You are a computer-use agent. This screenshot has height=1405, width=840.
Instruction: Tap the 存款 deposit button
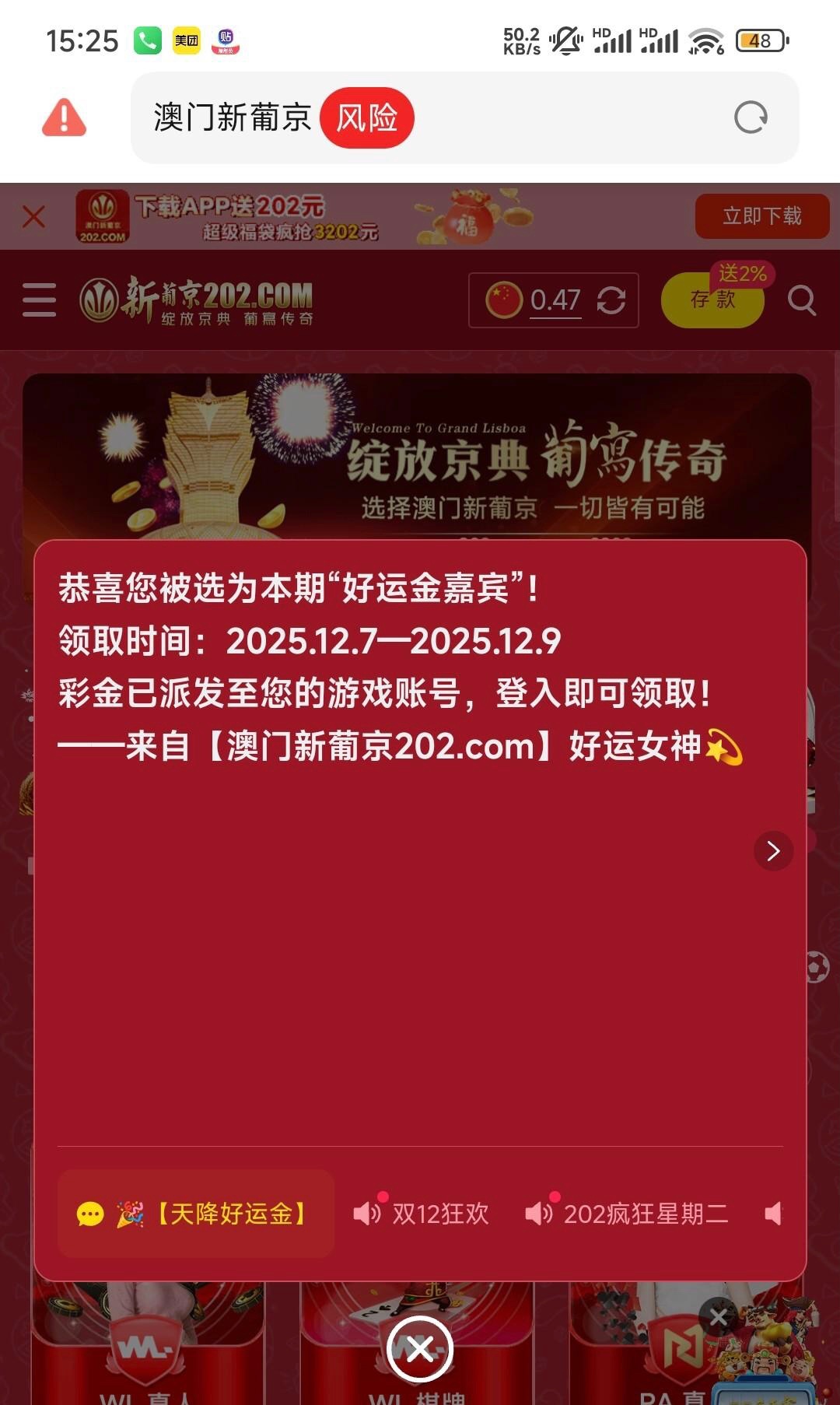[x=712, y=300]
